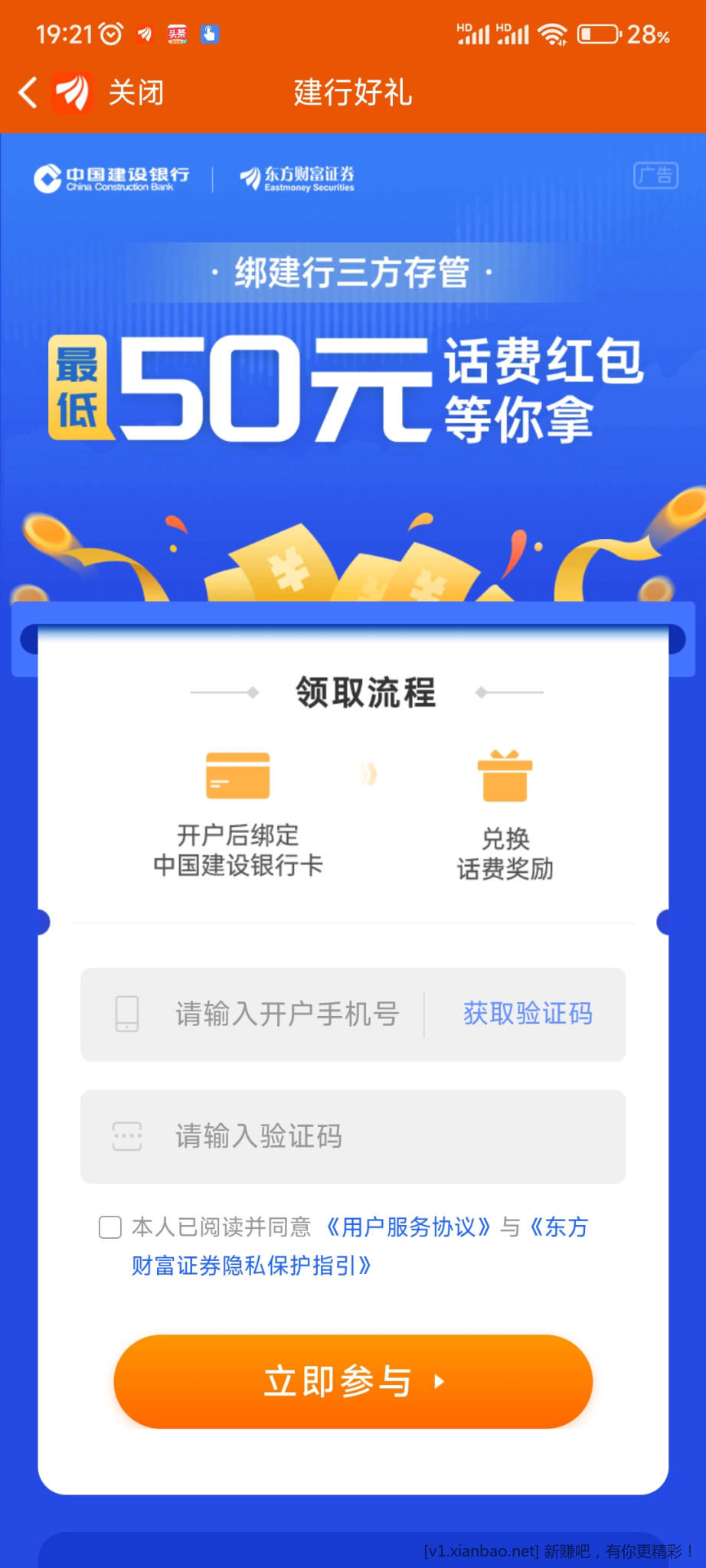Go back using the header arrow

[28, 93]
